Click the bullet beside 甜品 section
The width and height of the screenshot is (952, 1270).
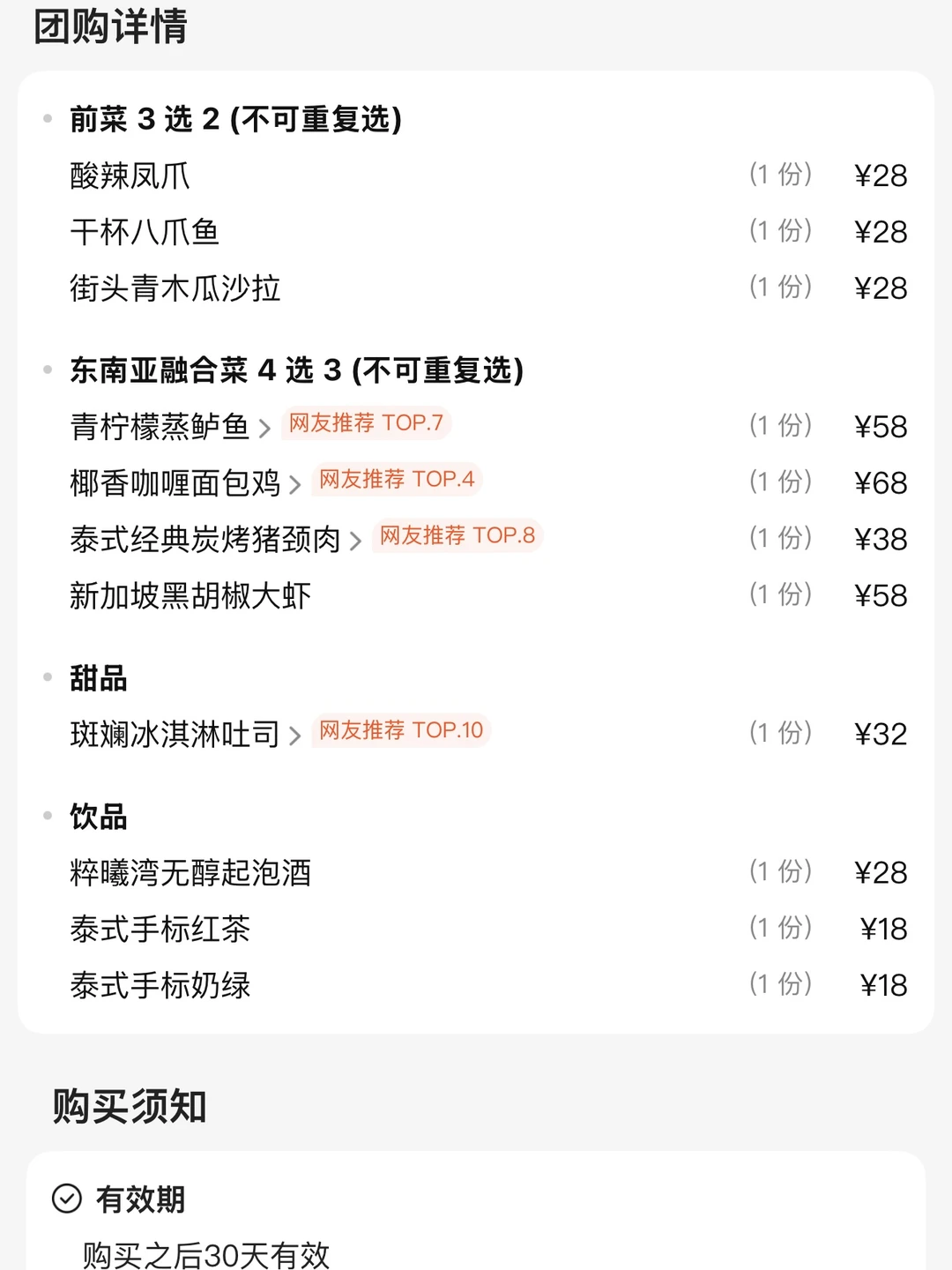[x=47, y=677]
